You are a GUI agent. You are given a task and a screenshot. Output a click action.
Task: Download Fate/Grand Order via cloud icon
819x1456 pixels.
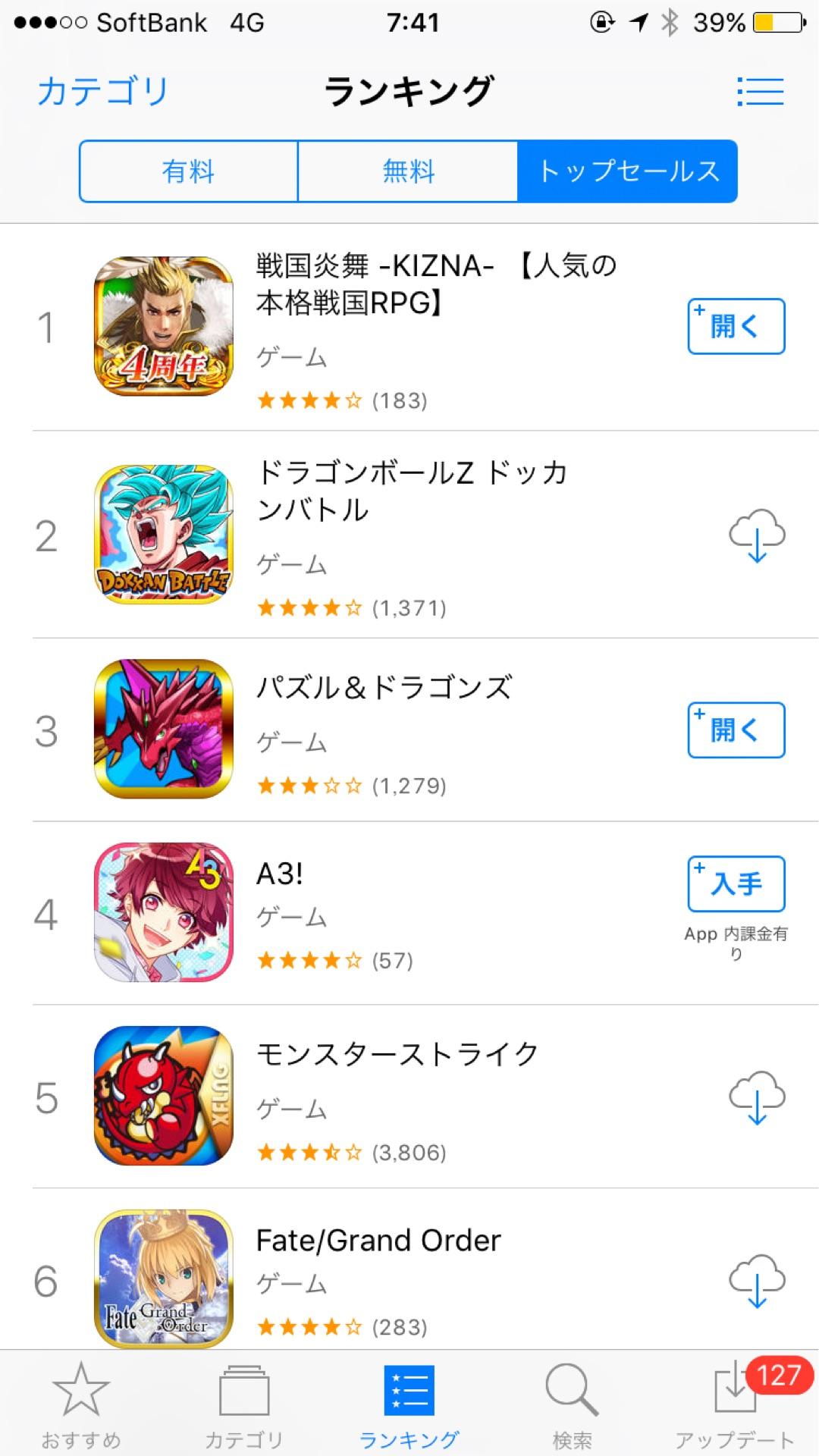pyautogui.click(x=757, y=1281)
